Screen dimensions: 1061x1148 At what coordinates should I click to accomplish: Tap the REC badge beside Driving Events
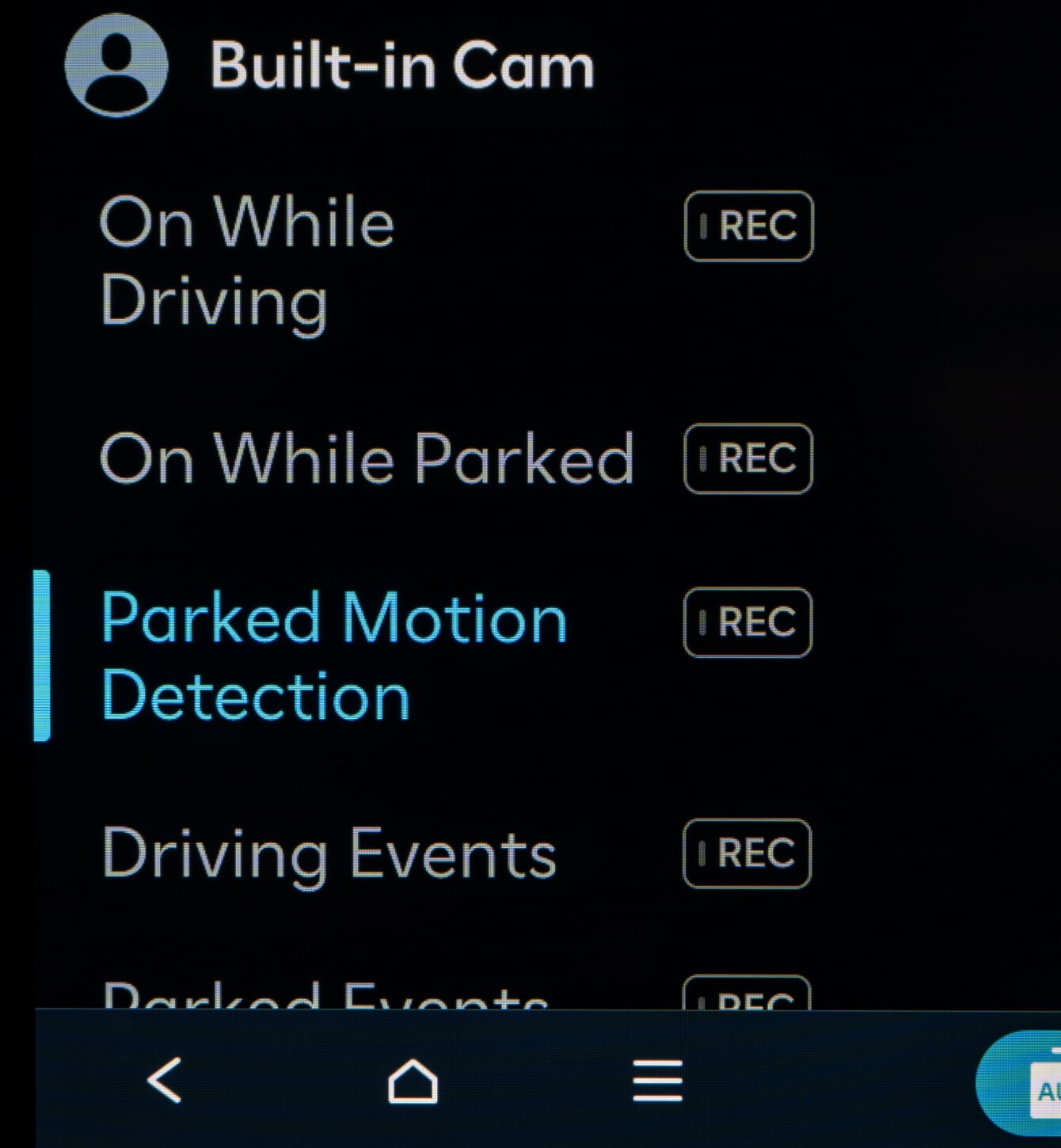click(x=747, y=854)
